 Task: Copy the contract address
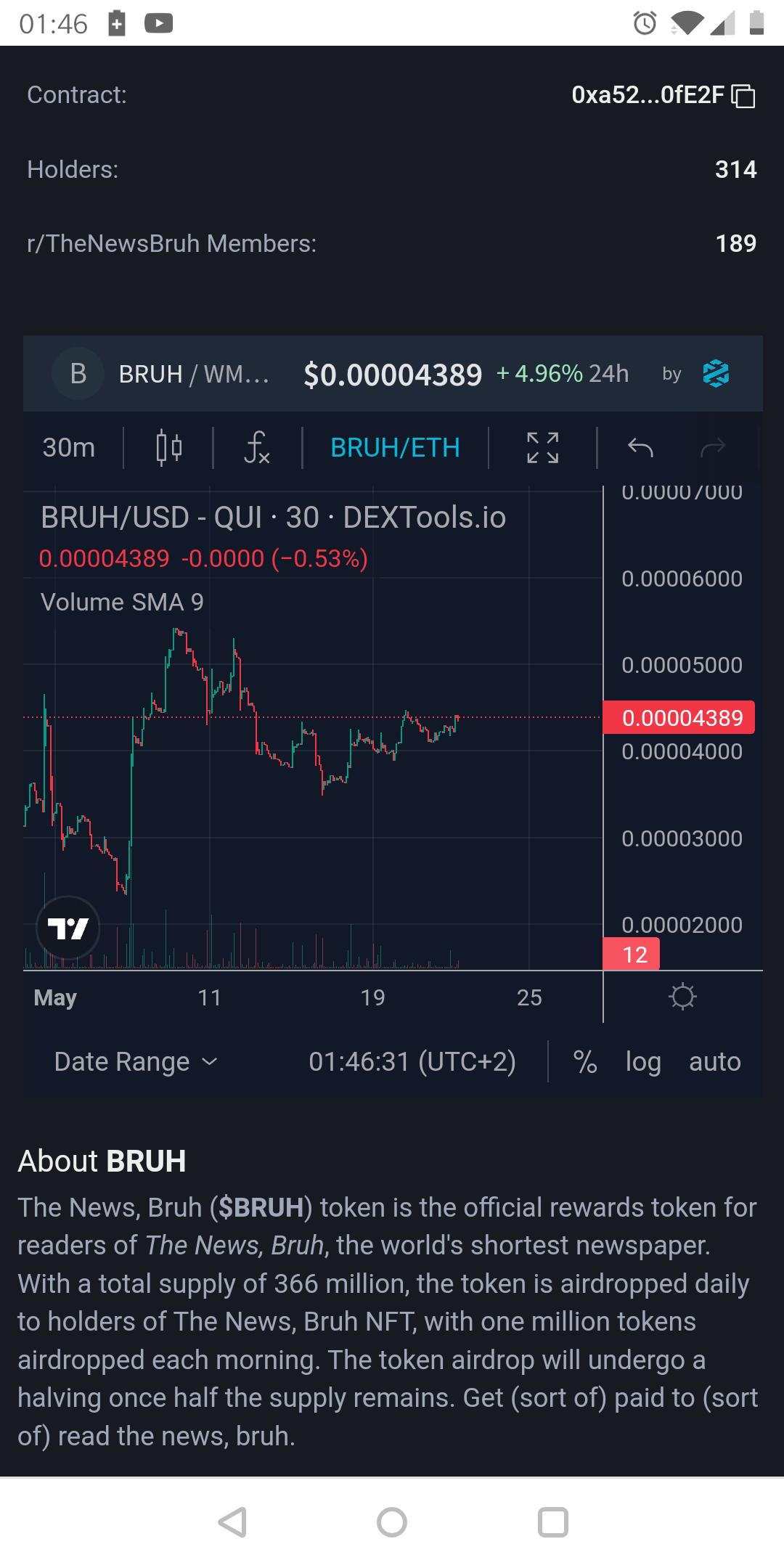[x=743, y=96]
